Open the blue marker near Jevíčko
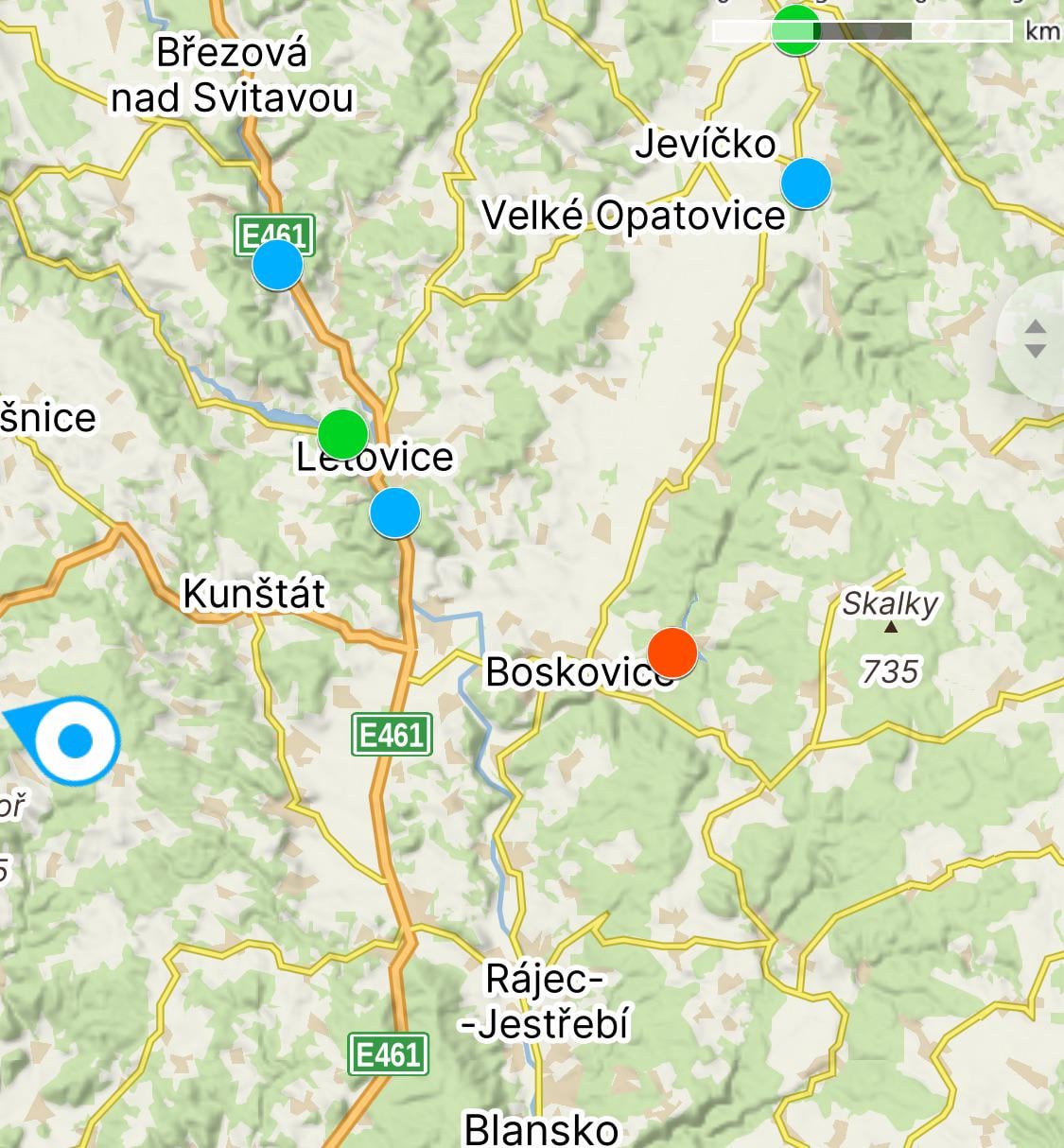Screen dimensions: 1064x1148 [x=806, y=183]
